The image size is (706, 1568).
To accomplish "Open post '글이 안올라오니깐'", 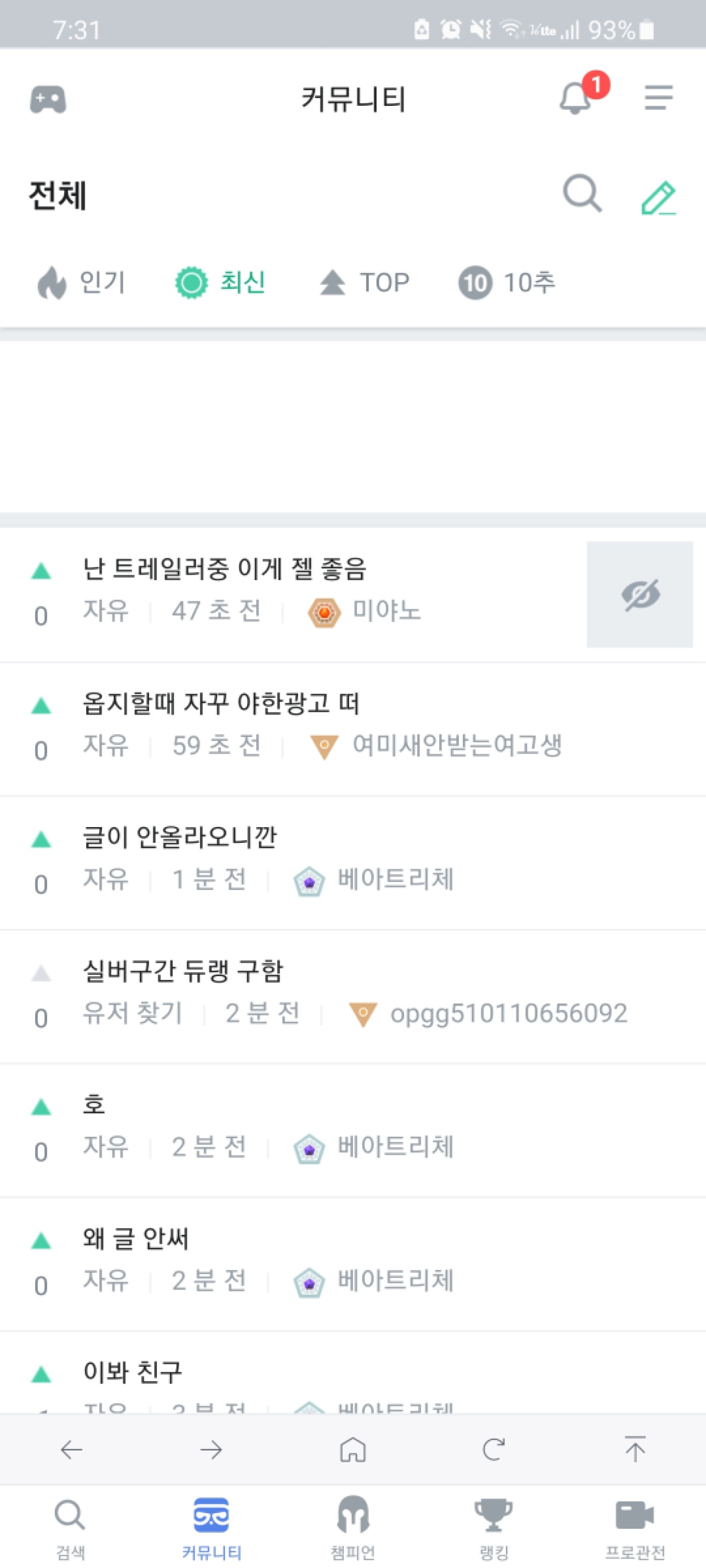I will click(x=180, y=838).
